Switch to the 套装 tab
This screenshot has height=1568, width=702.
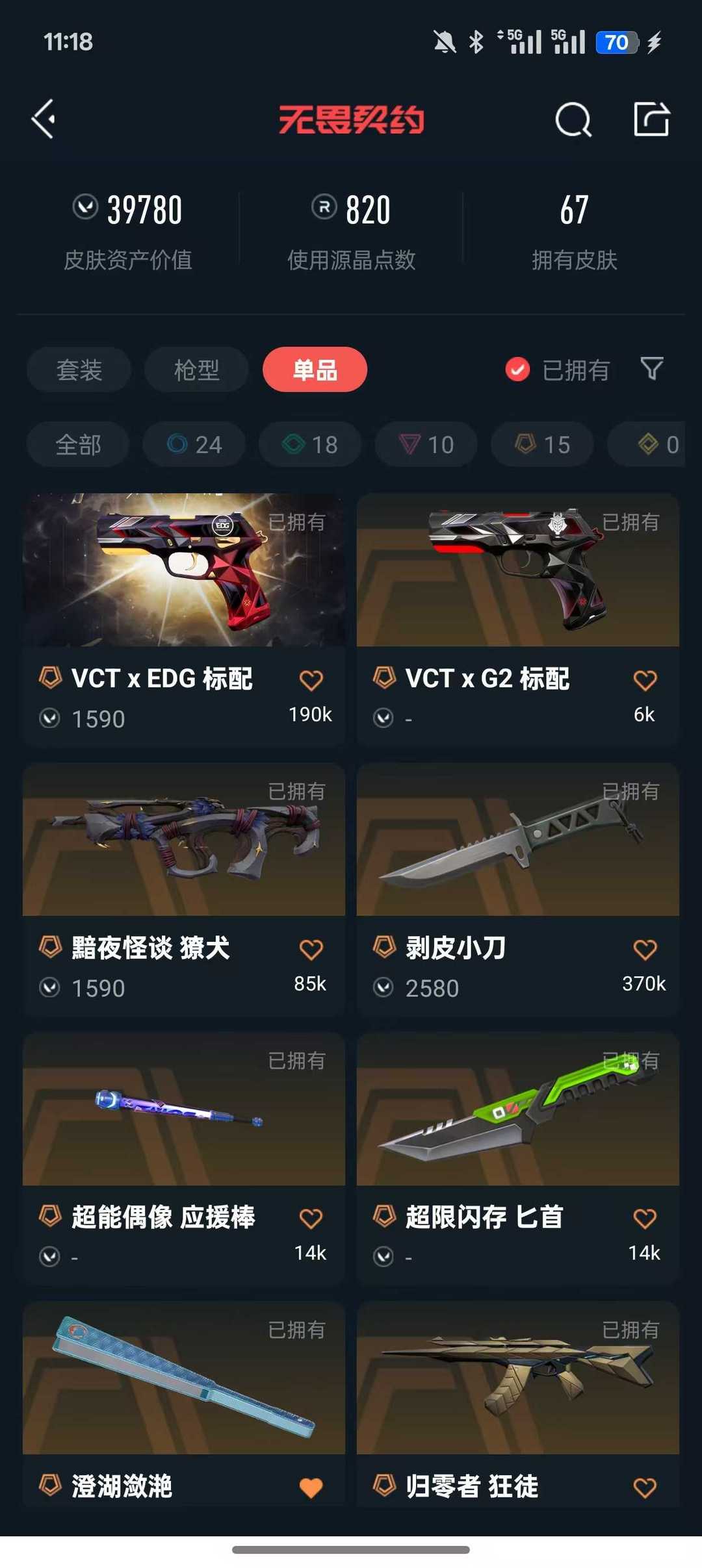[79, 370]
